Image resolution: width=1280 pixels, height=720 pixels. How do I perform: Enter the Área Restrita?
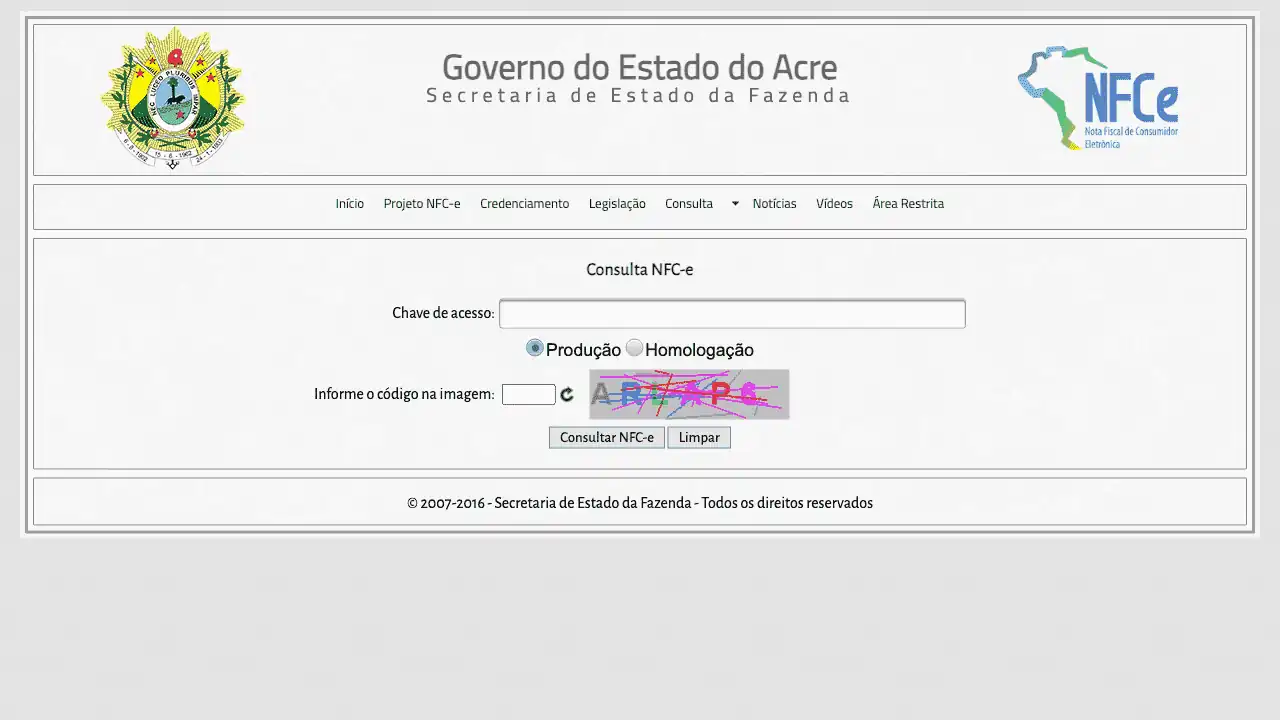coord(908,204)
